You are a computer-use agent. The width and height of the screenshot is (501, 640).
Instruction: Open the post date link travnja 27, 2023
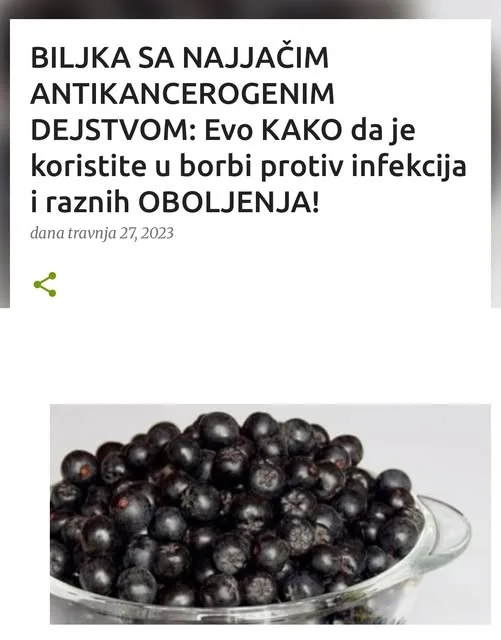pos(120,233)
